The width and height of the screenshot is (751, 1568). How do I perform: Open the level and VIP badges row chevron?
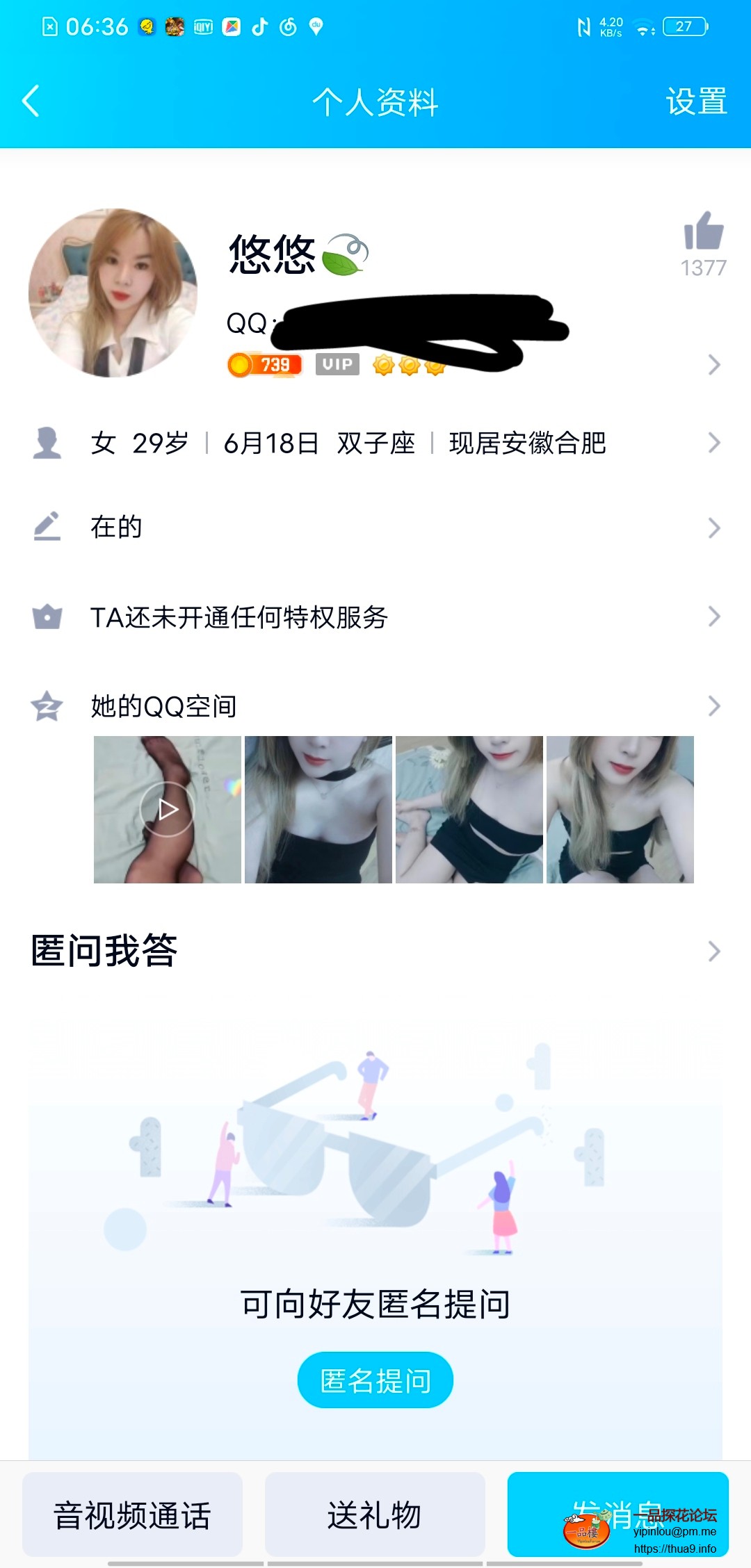(713, 365)
